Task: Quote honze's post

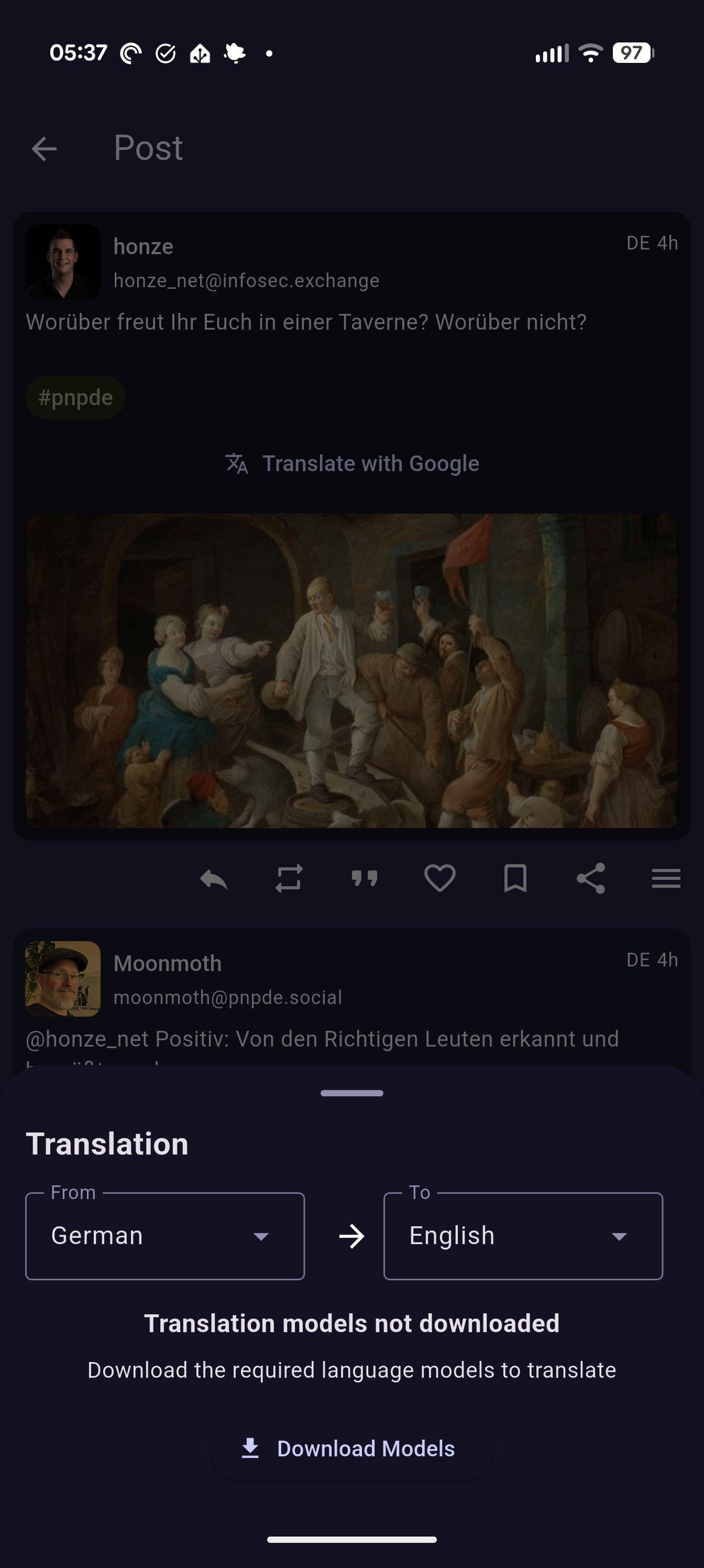Action: coord(365,878)
